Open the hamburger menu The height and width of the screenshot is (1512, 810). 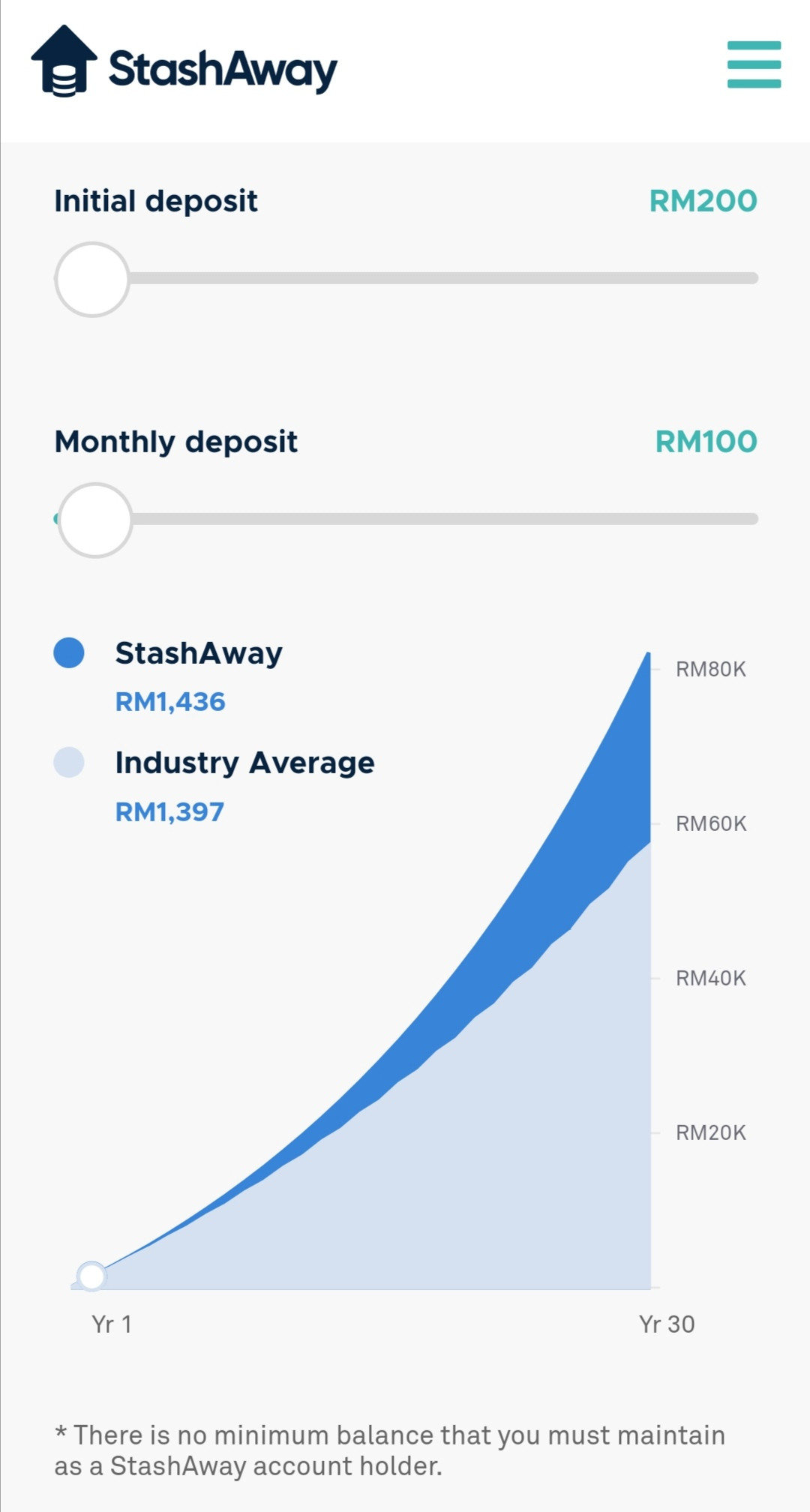point(754,64)
